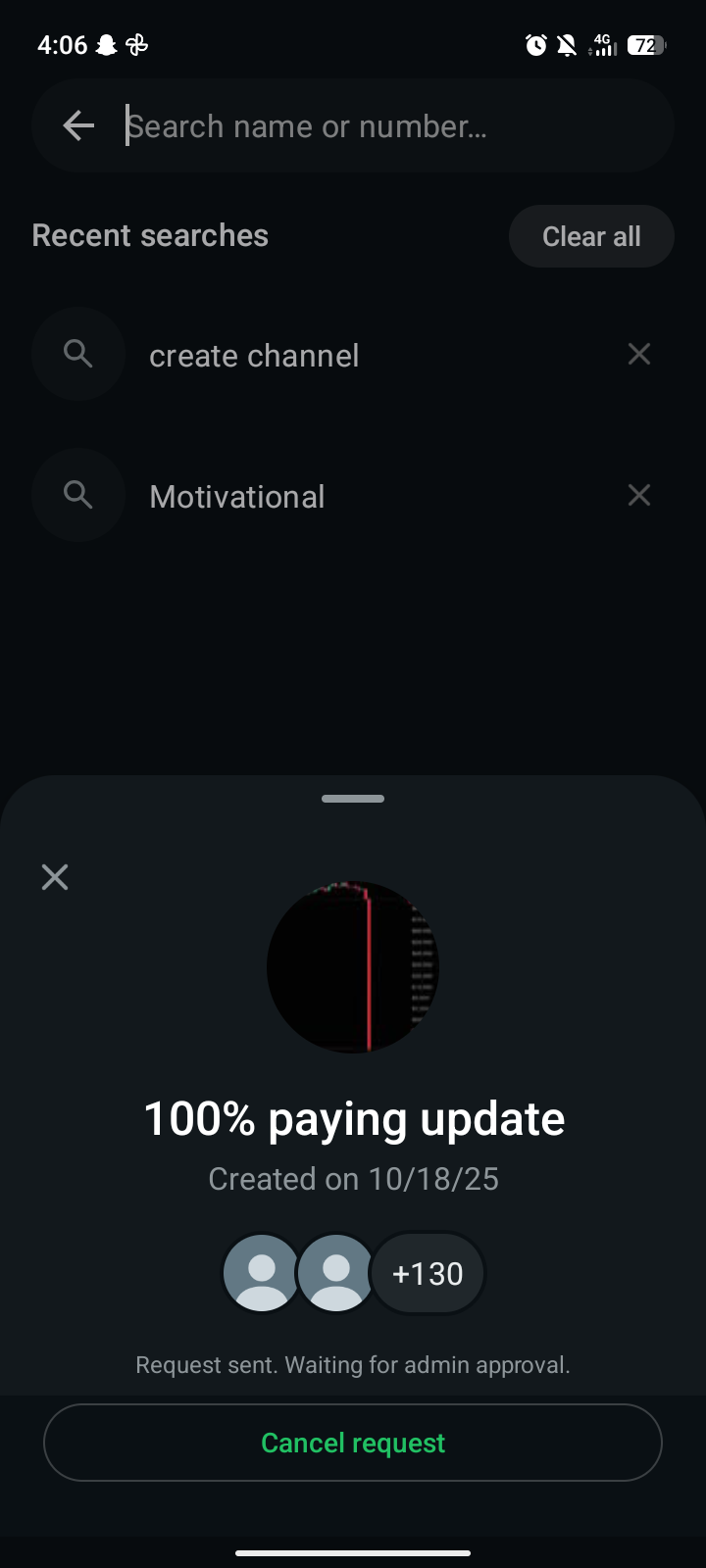Go back using the arrow icon
706x1568 pixels.
pyautogui.click(x=78, y=125)
